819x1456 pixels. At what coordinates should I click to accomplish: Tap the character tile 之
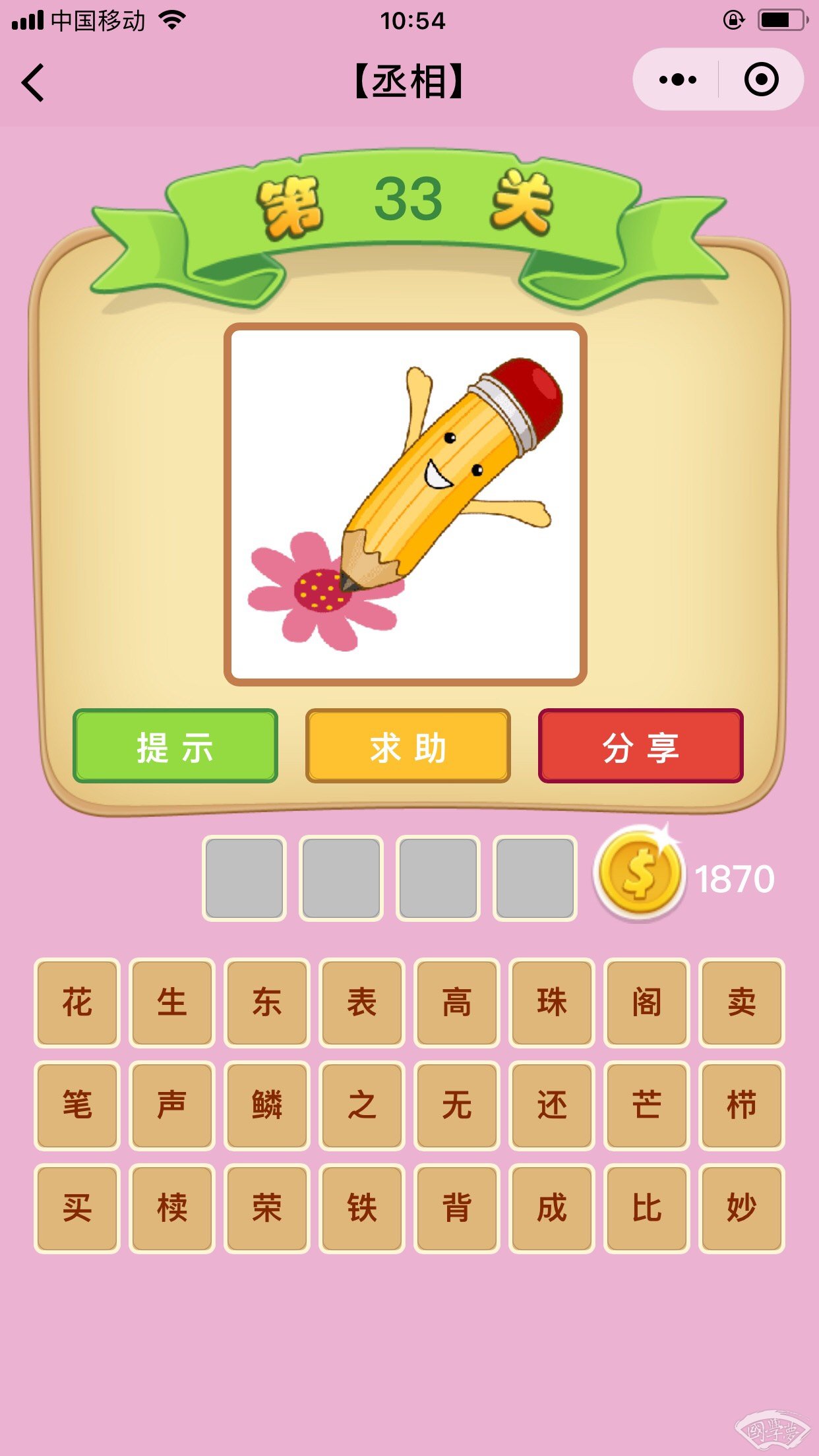tap(362, 1105)
